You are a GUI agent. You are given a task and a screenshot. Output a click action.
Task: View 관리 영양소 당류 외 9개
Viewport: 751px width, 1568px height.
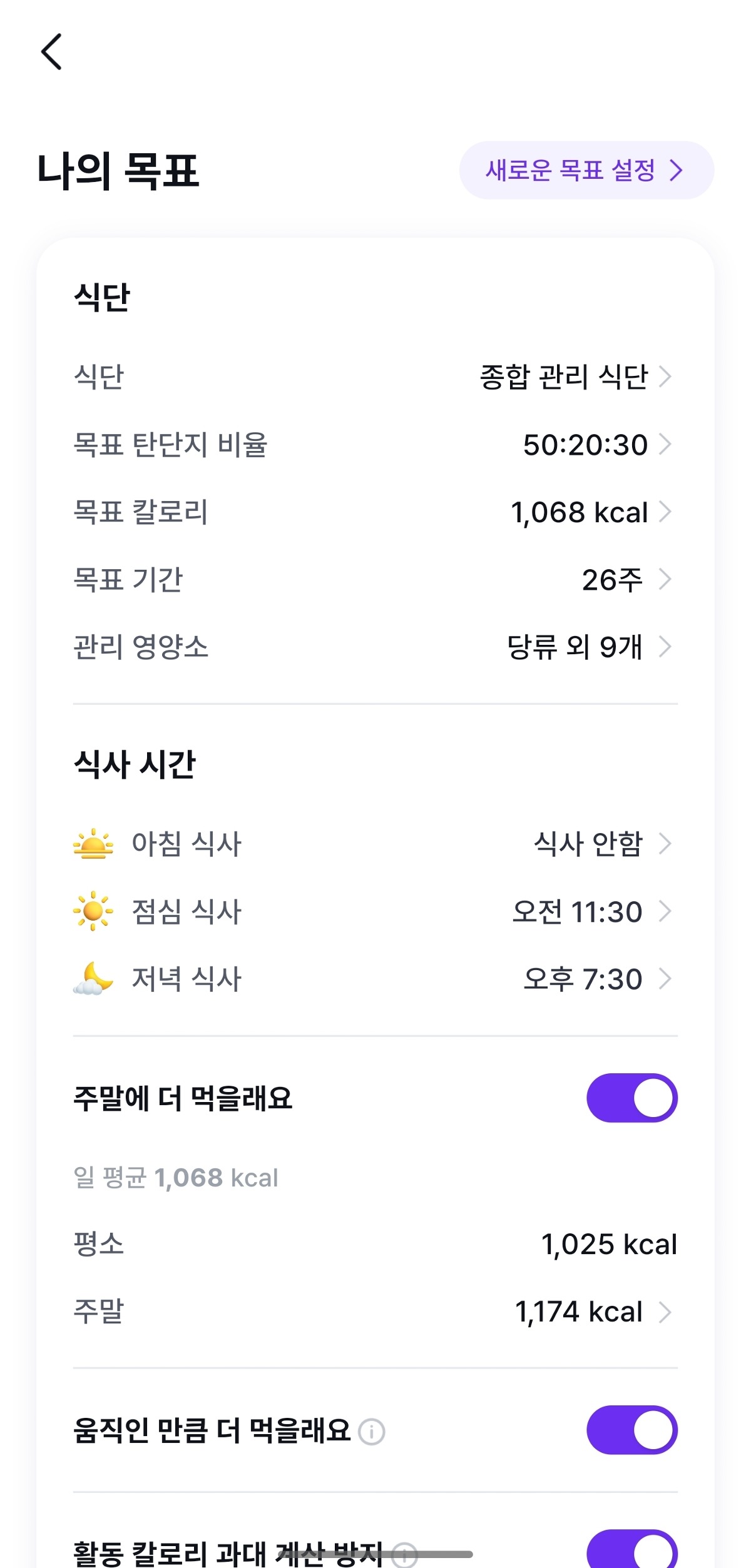(x=587, y=647)
